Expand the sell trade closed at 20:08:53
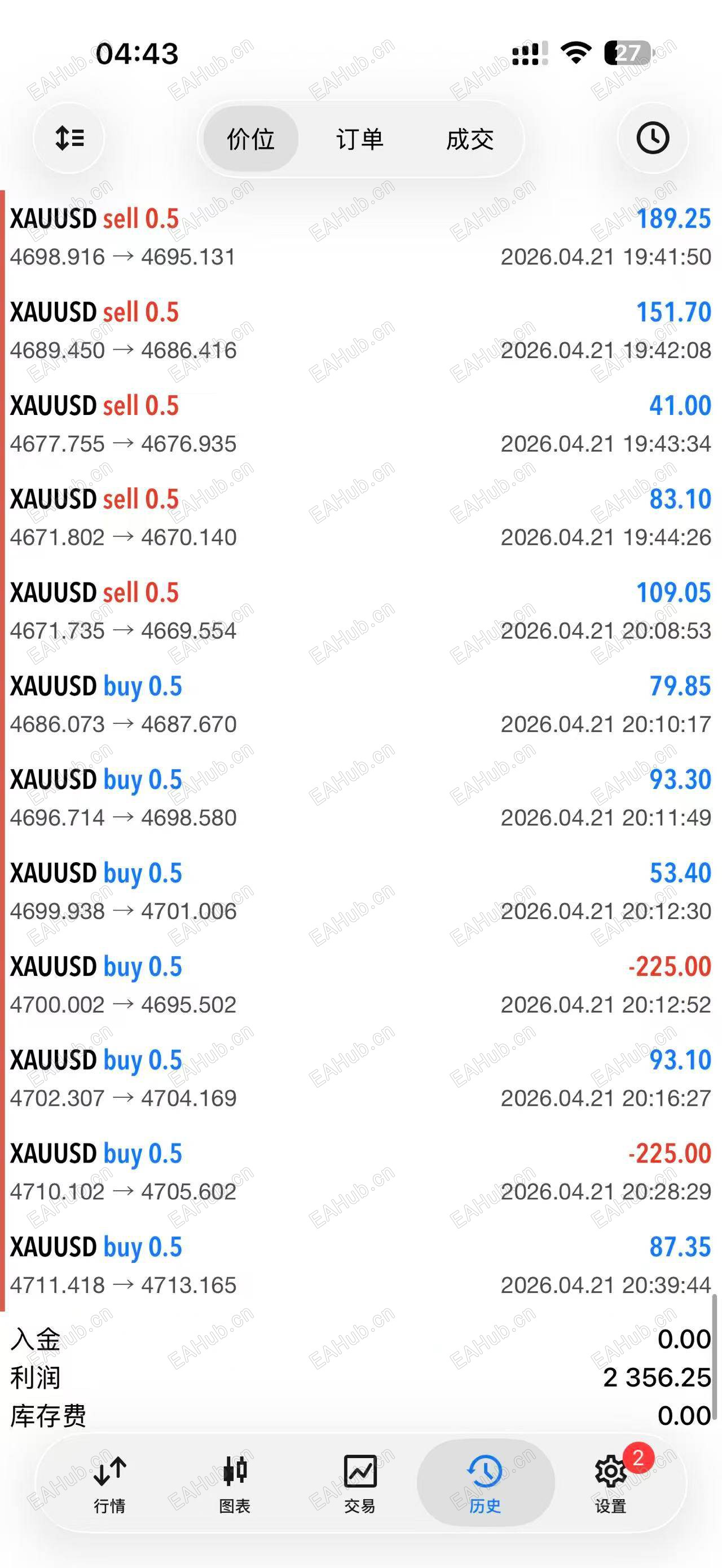Viewport: 722px width, 1568px height. pos(360,611)
